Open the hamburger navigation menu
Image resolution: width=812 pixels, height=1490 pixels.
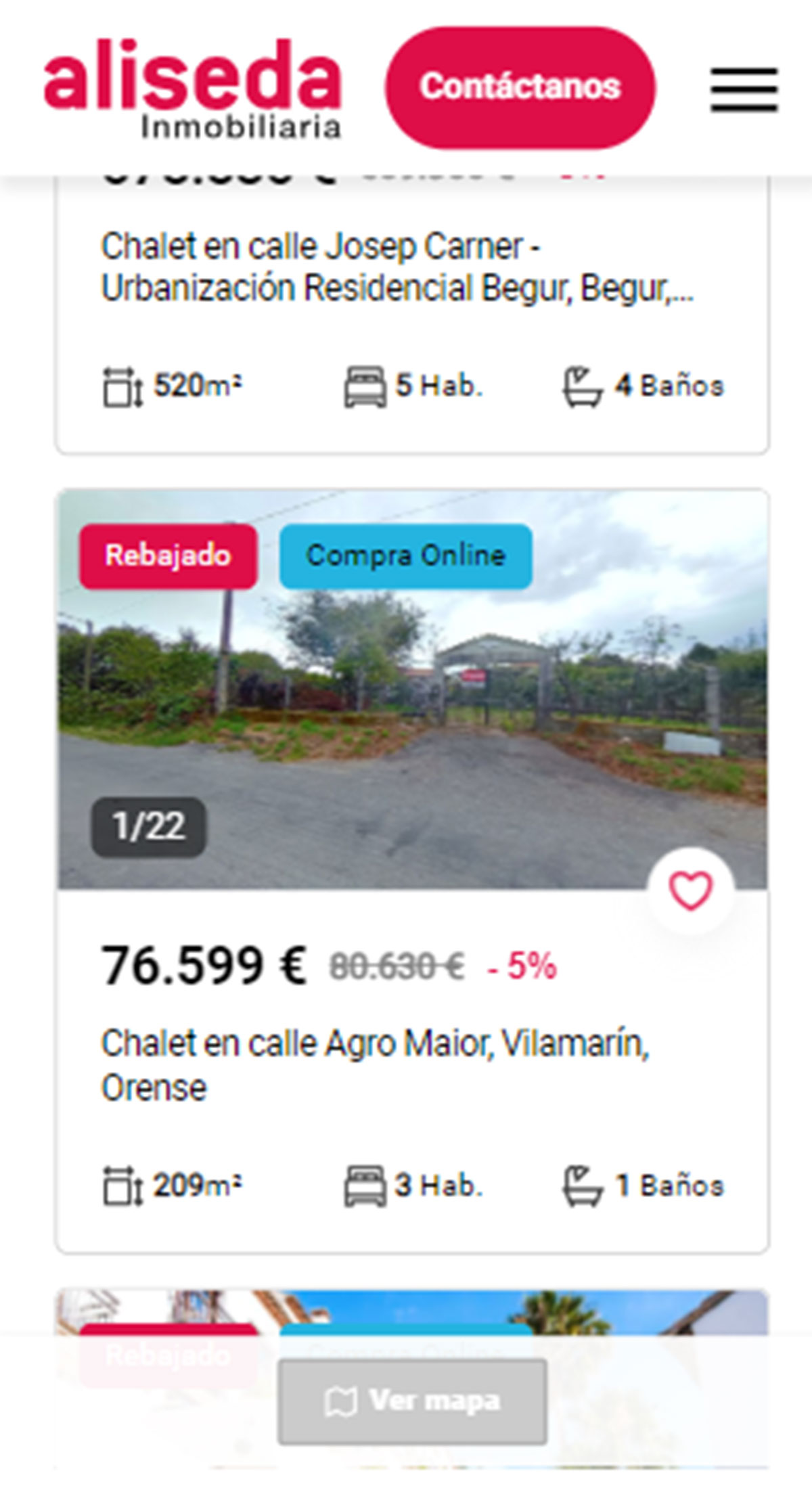click(x=742, y=87)
